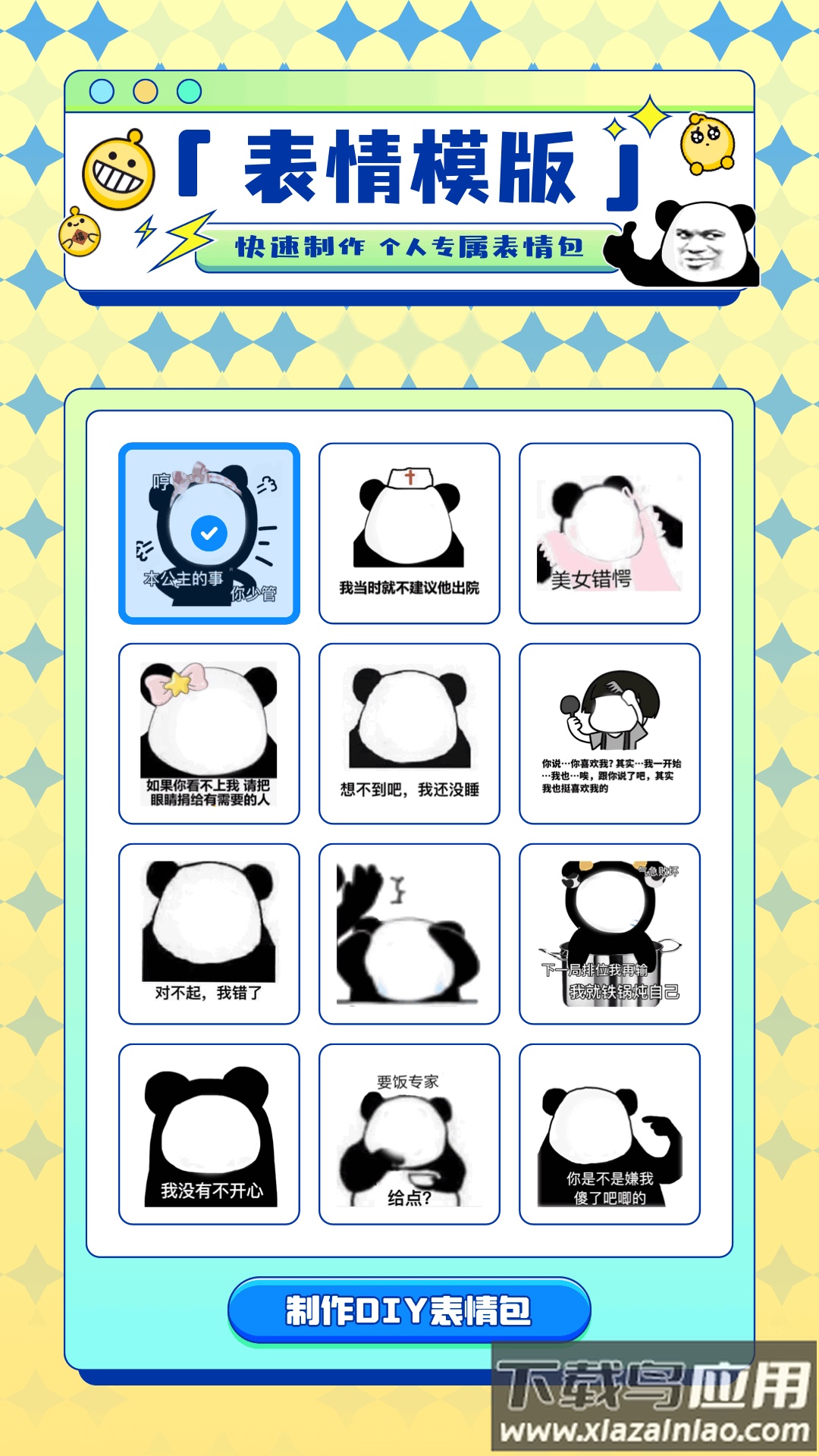Select the 对不起，我错了 template
Screen dimensions: 819x1456
[x=209, y=934]
